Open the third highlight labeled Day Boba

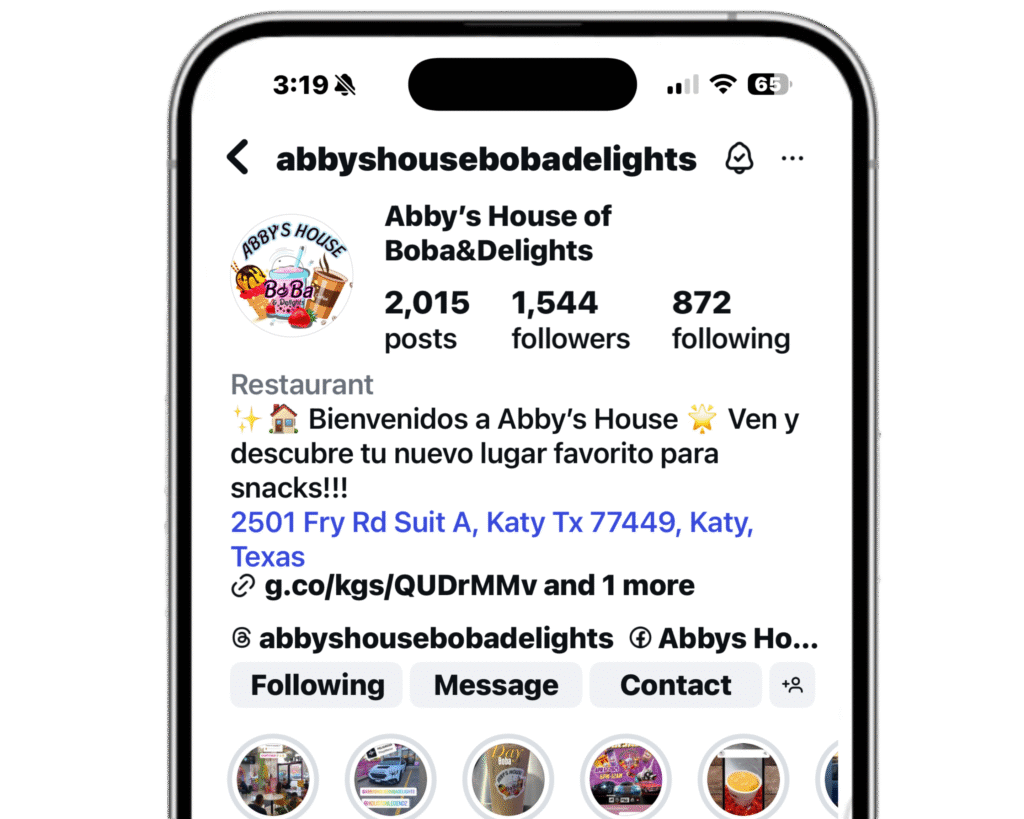(506, 778)
